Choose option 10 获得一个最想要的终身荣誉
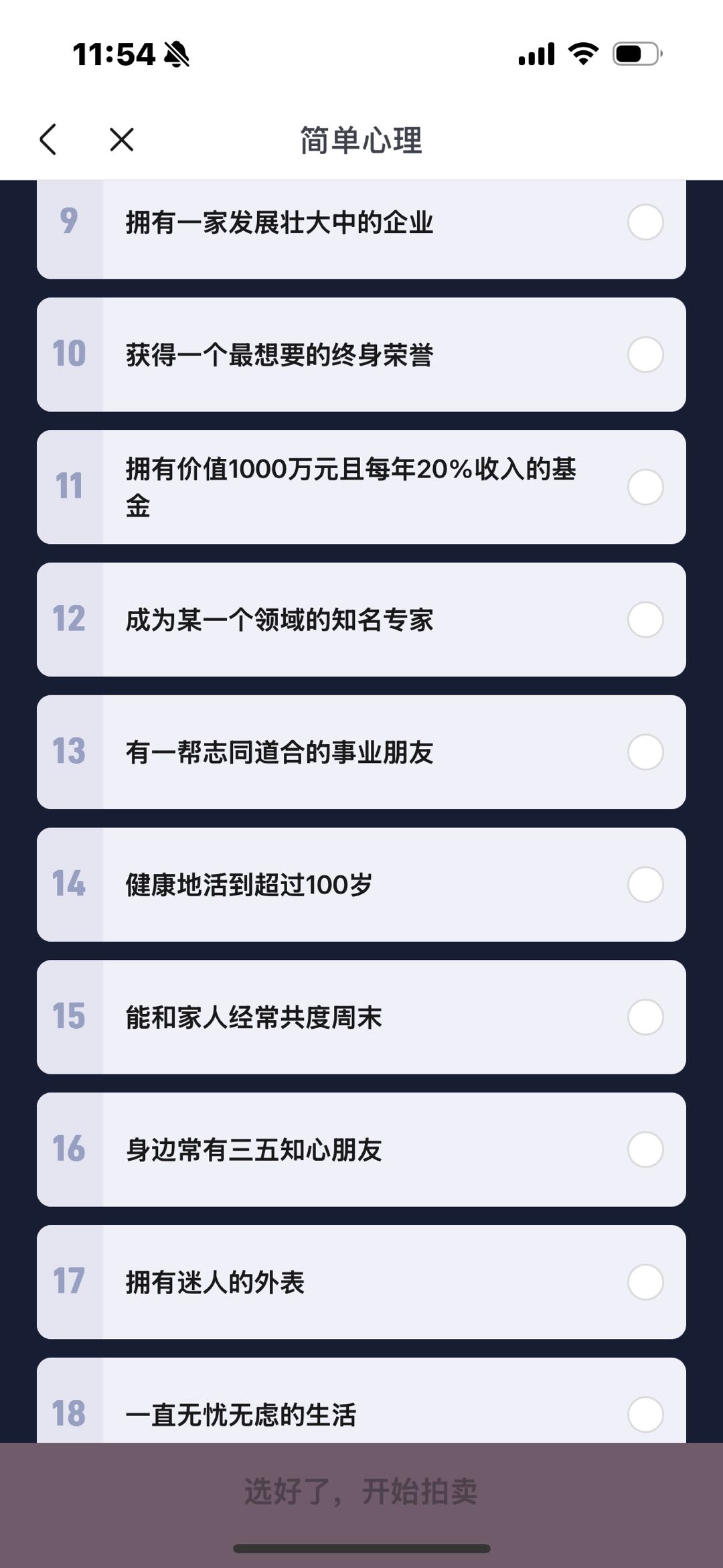 click(645, 354)
